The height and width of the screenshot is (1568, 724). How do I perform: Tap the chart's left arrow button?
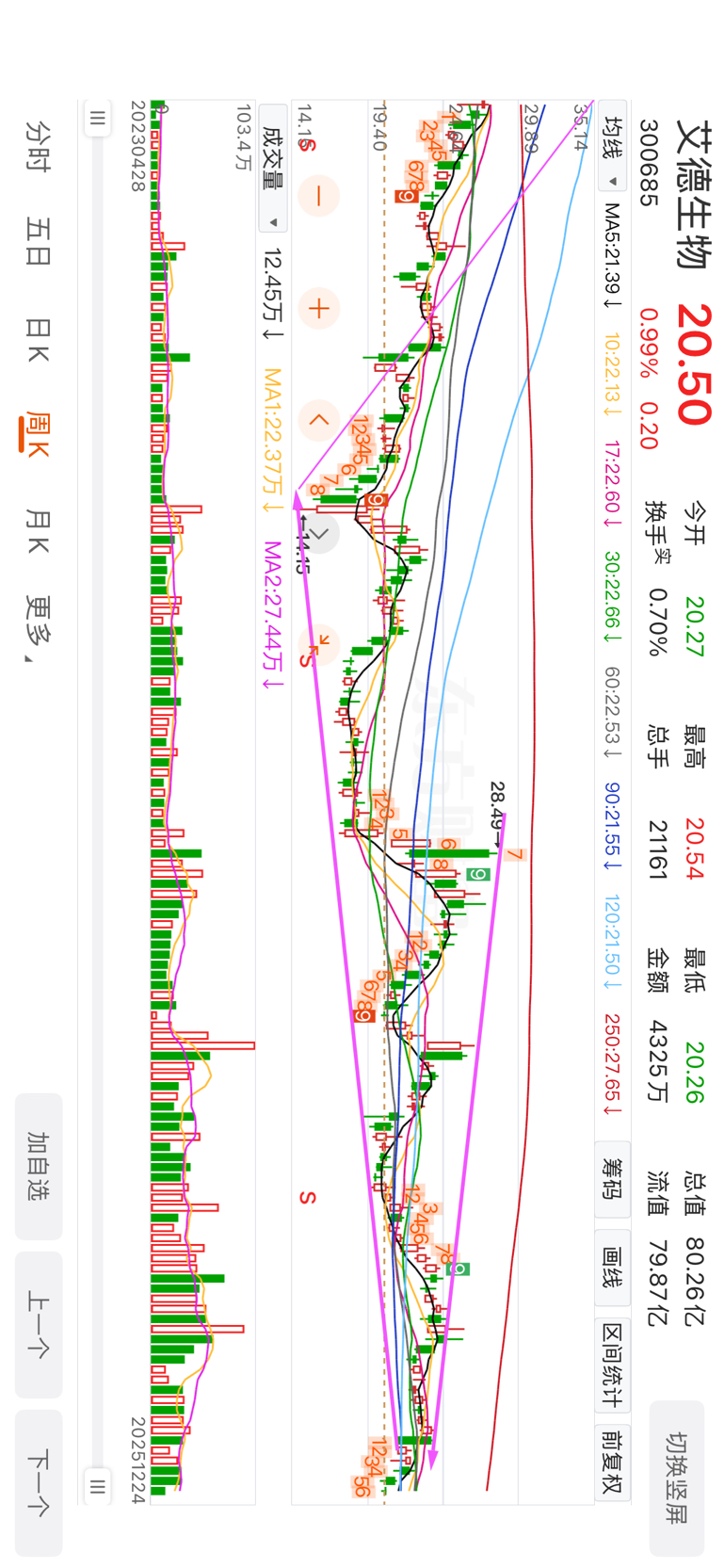[318, 419]
